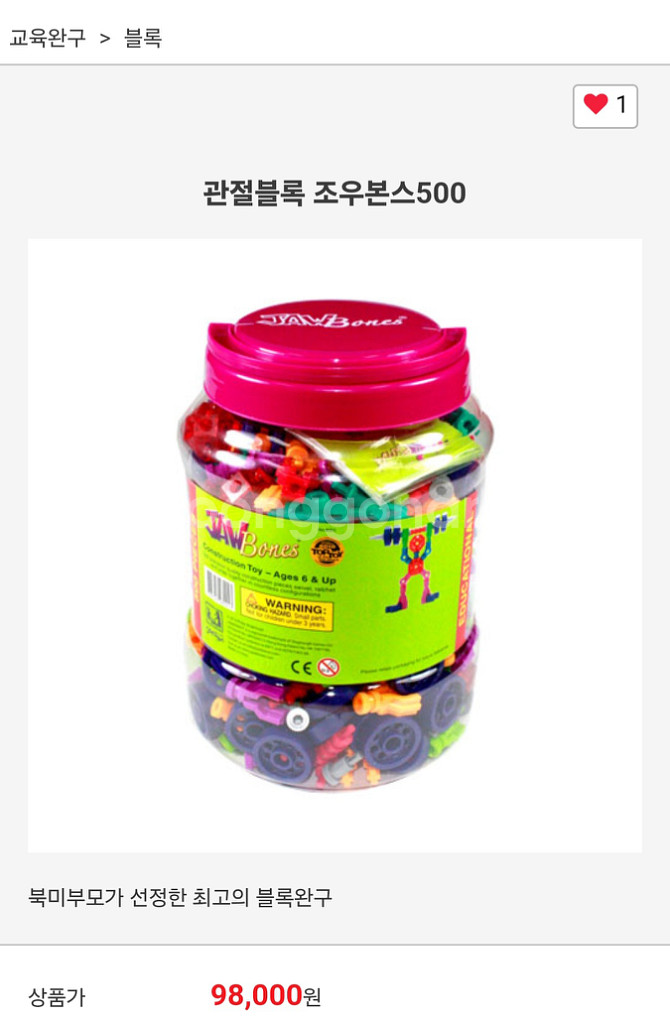670x1024 pixels.
Task: Open the 조우본스500 product image
Action: (334, 545)
